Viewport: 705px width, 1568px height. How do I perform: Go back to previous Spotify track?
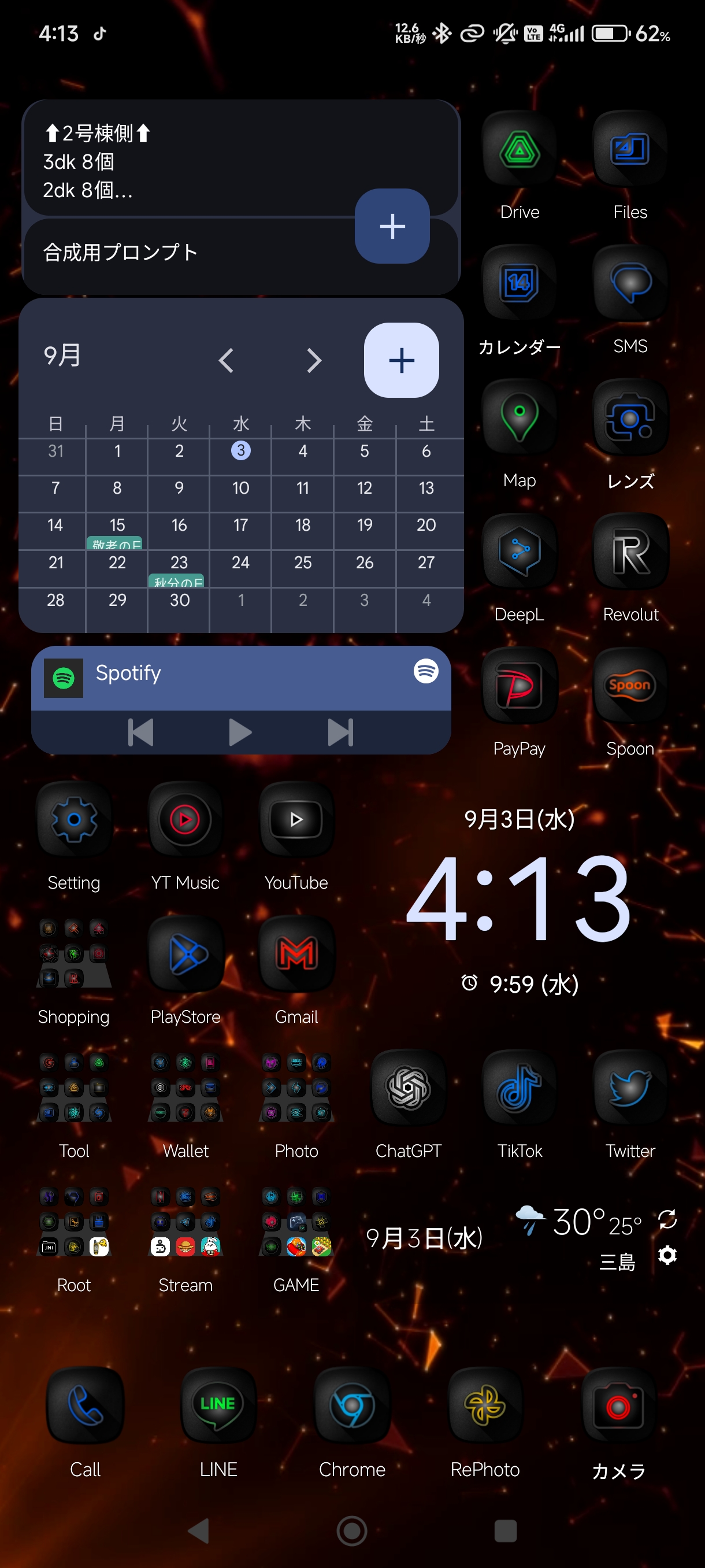tap(140, 733)
